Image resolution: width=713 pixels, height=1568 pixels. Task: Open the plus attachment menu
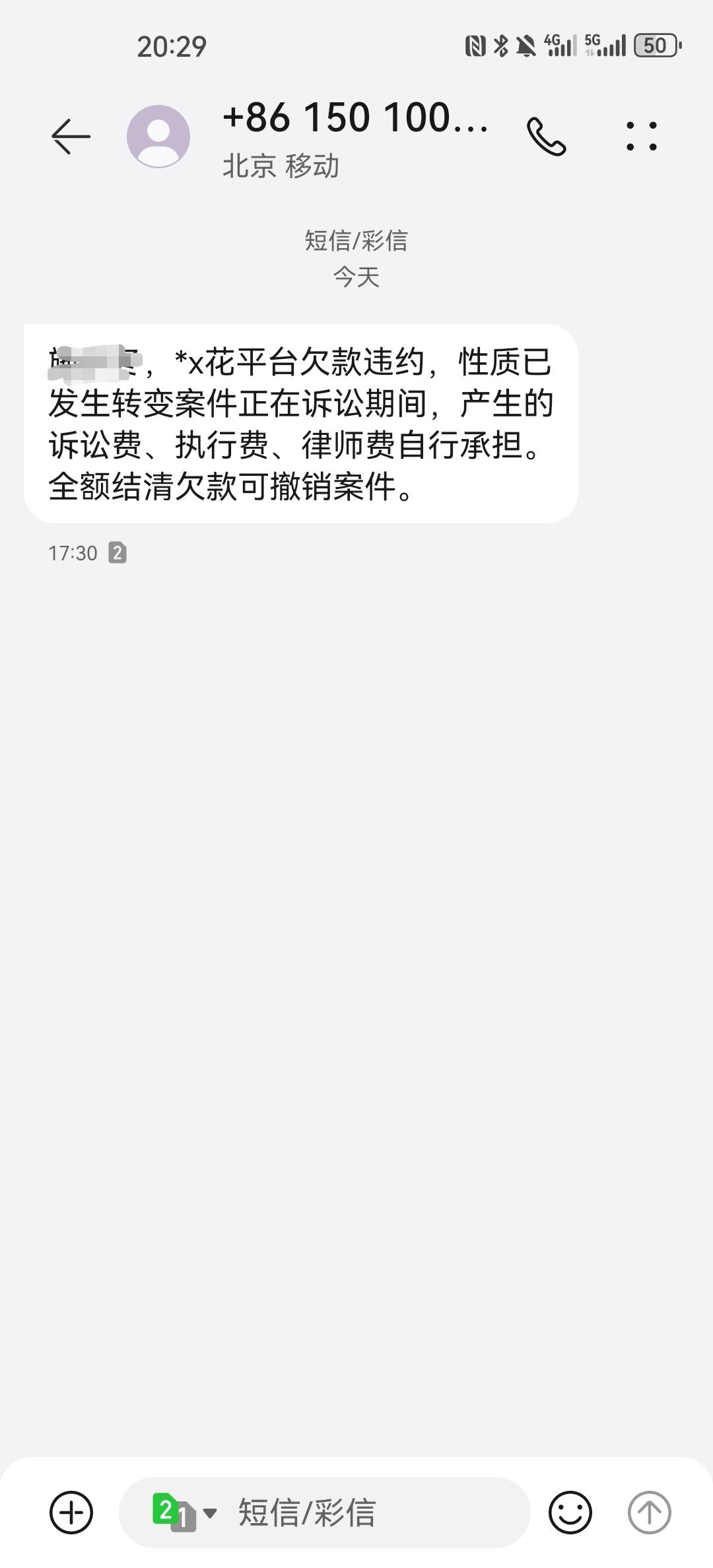[x=71, y=1512]
